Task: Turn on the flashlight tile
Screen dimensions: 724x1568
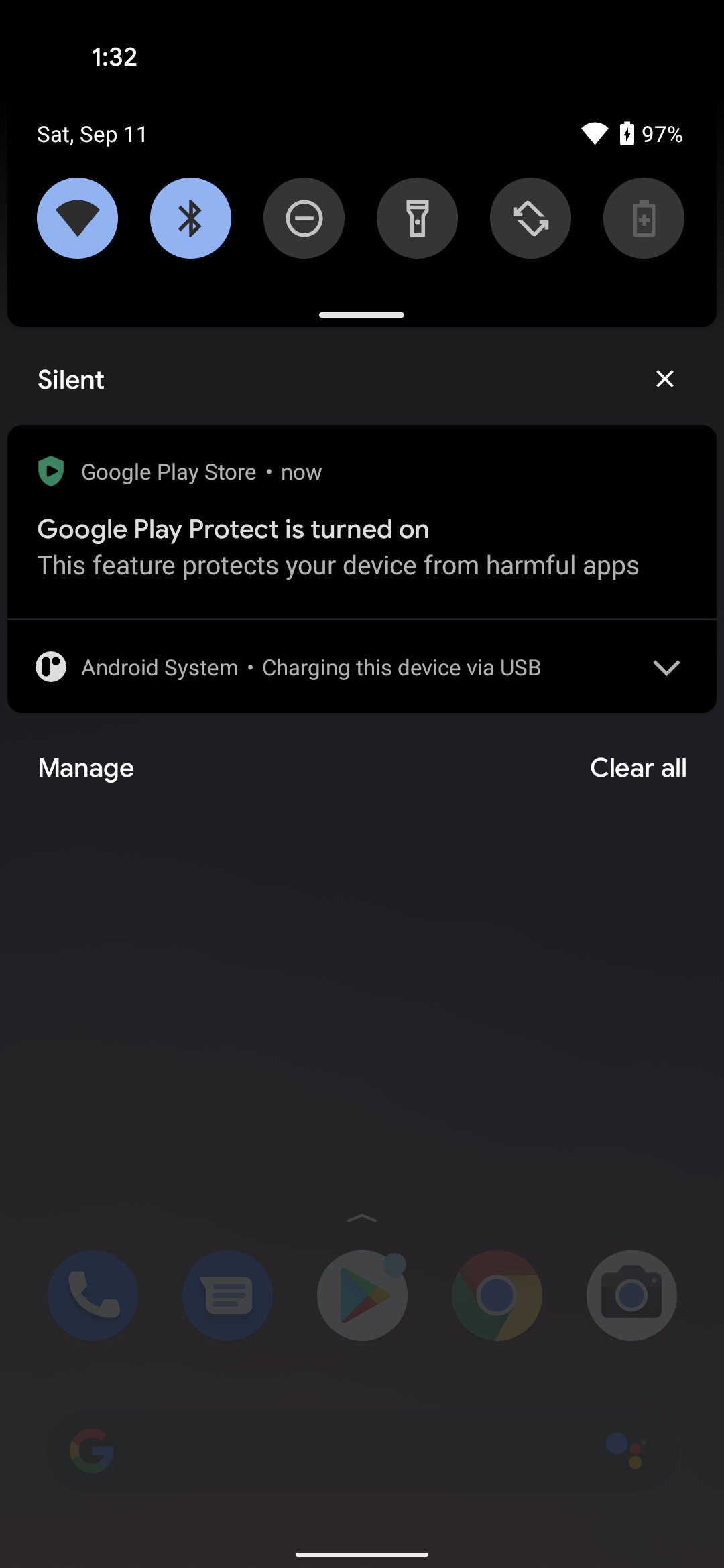Action: [417, 218]
